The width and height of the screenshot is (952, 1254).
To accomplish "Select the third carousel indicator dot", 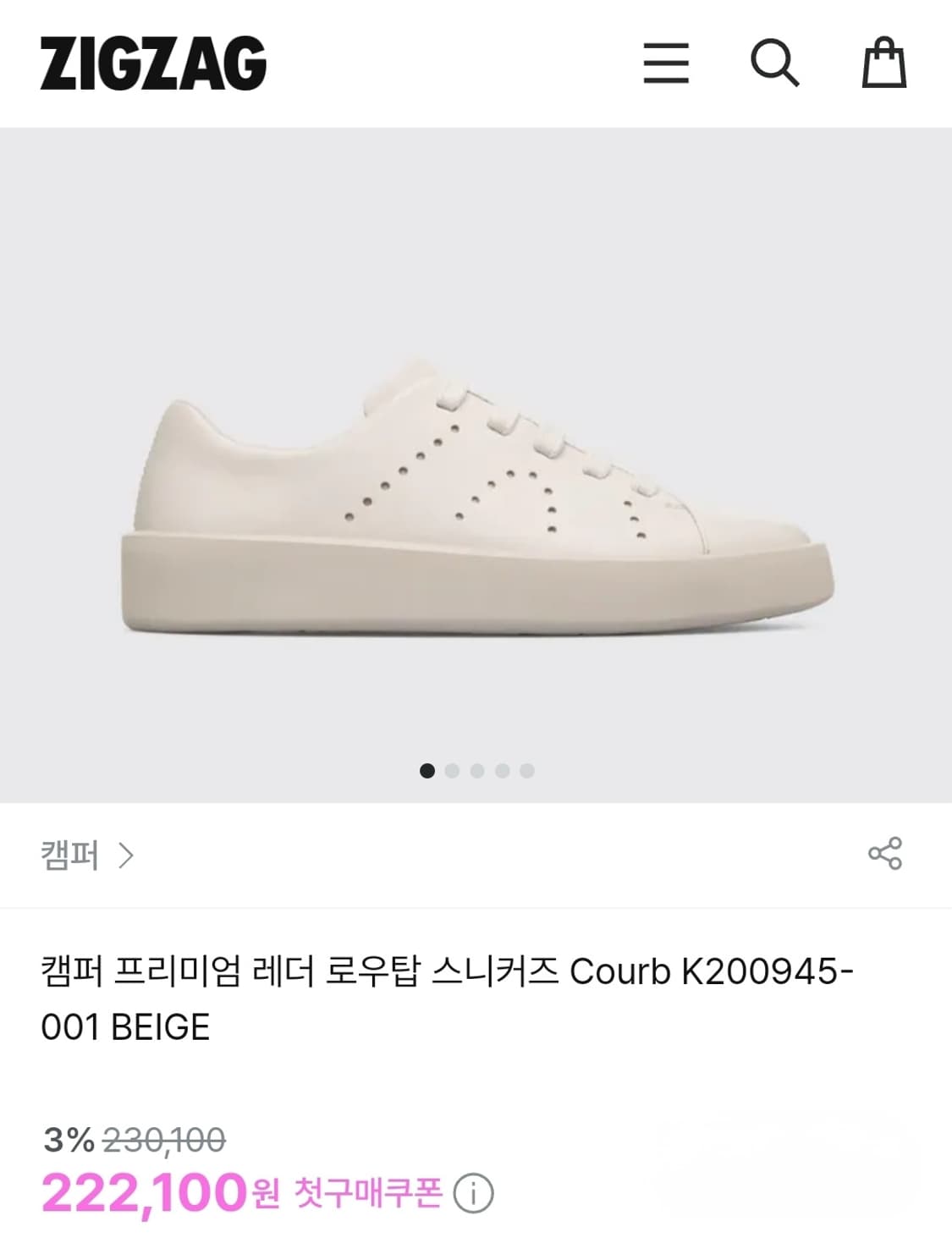I will [x=477, y=770].
